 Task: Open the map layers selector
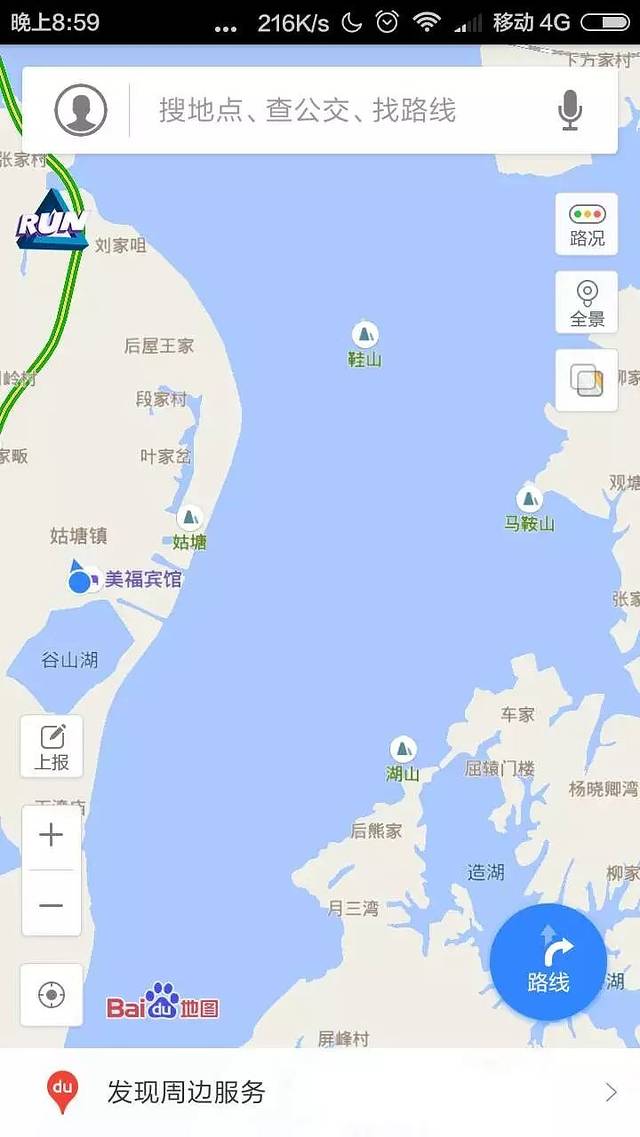(x=587, y=380)
